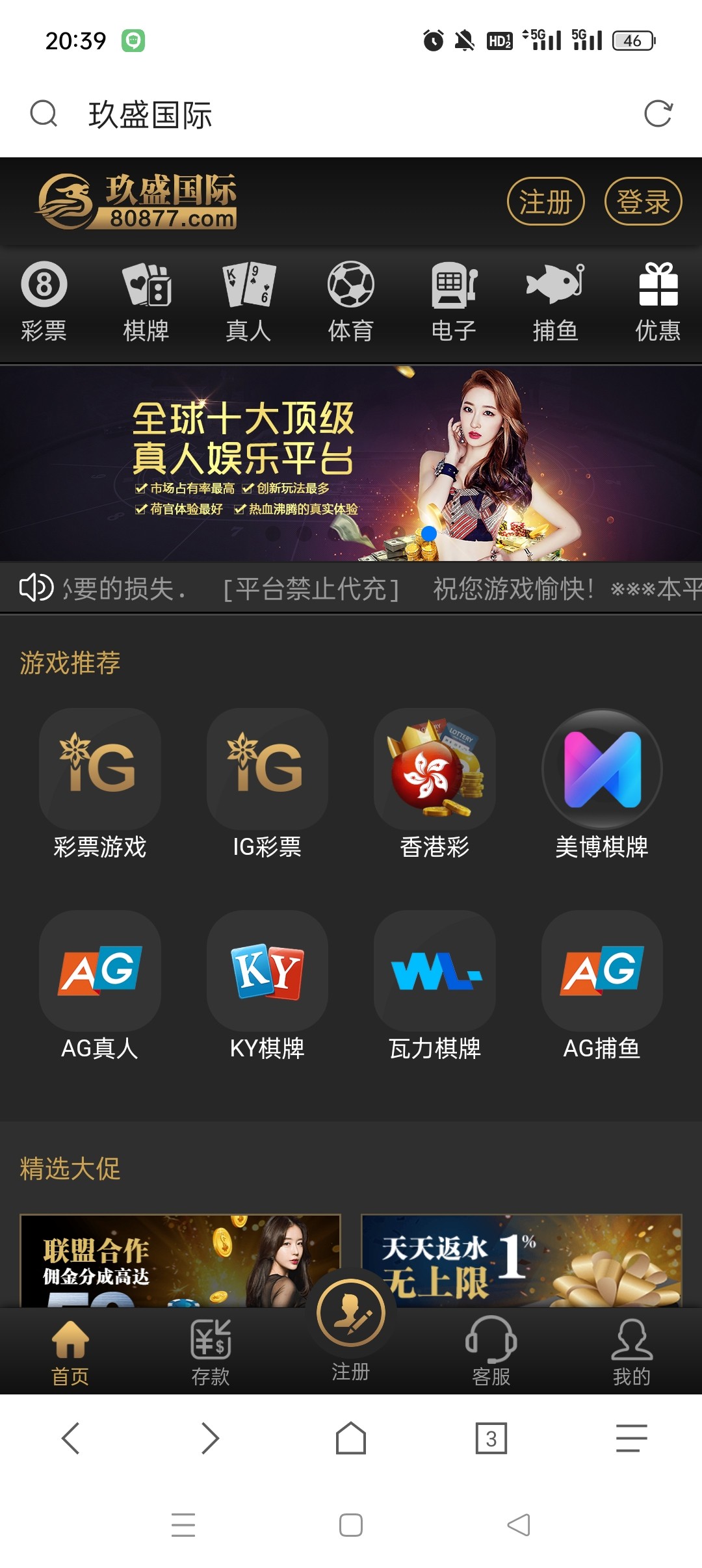702x1568 pixels.
Task: Open the browser tabs switcher showing 3
Action: 491,1438
